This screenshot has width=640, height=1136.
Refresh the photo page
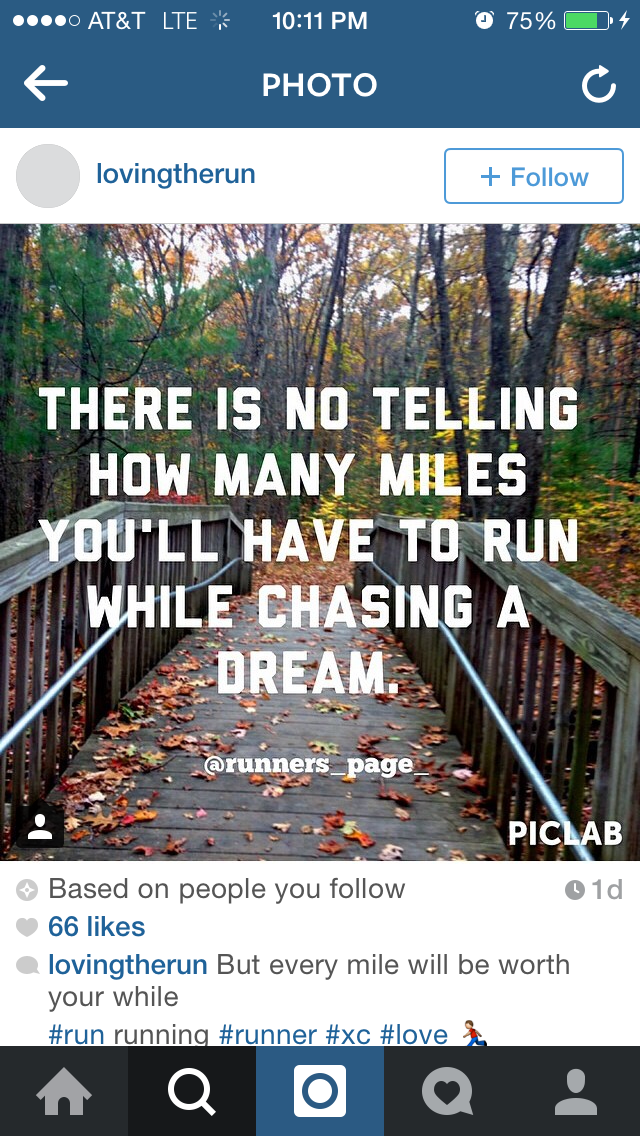(x=598, y=86)
